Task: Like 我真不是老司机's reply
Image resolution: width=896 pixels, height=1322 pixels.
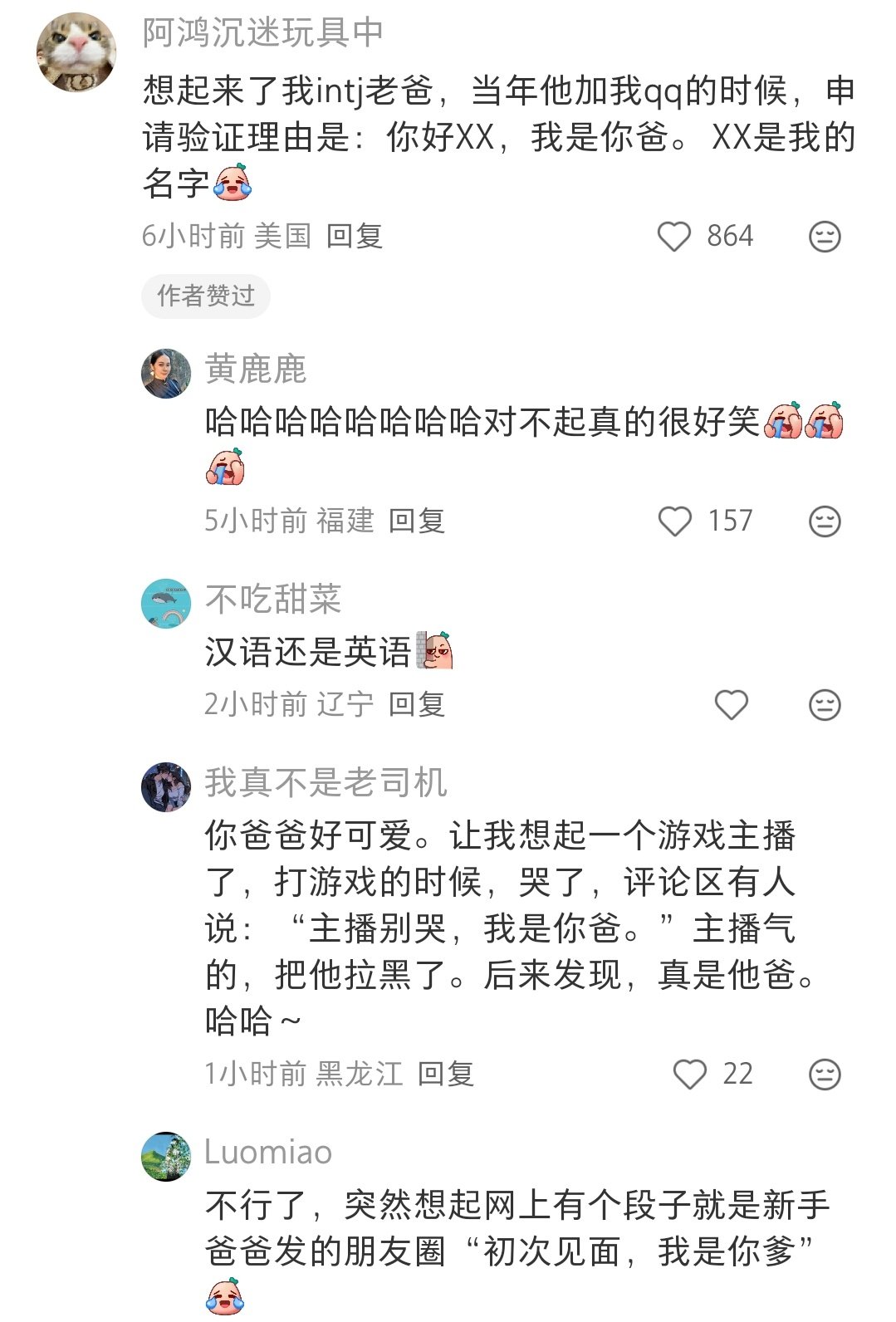Action: 689,1075
